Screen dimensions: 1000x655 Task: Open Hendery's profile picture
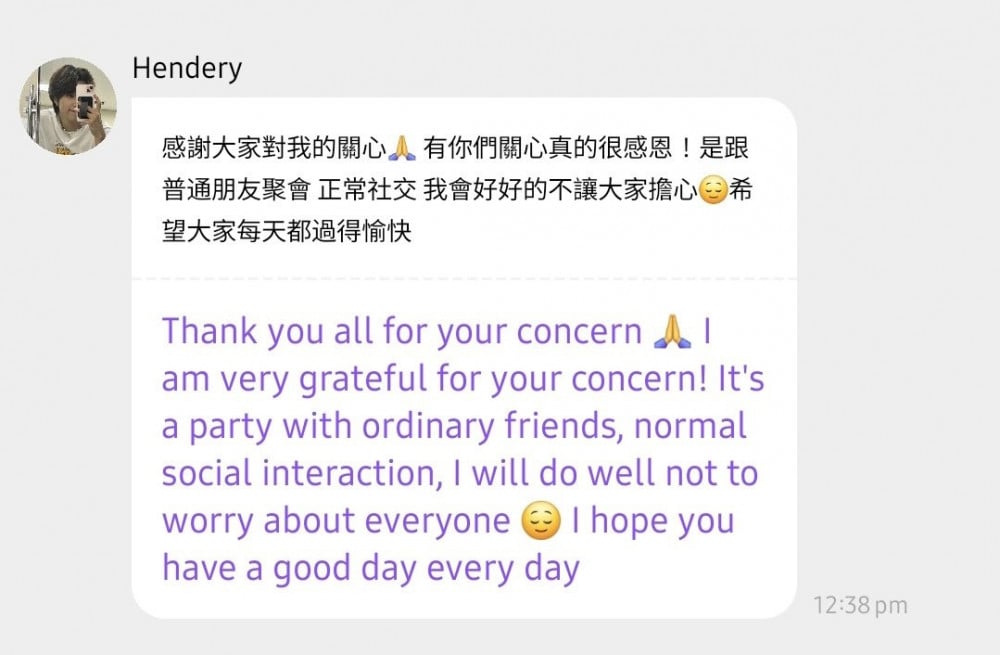point(68,106)
